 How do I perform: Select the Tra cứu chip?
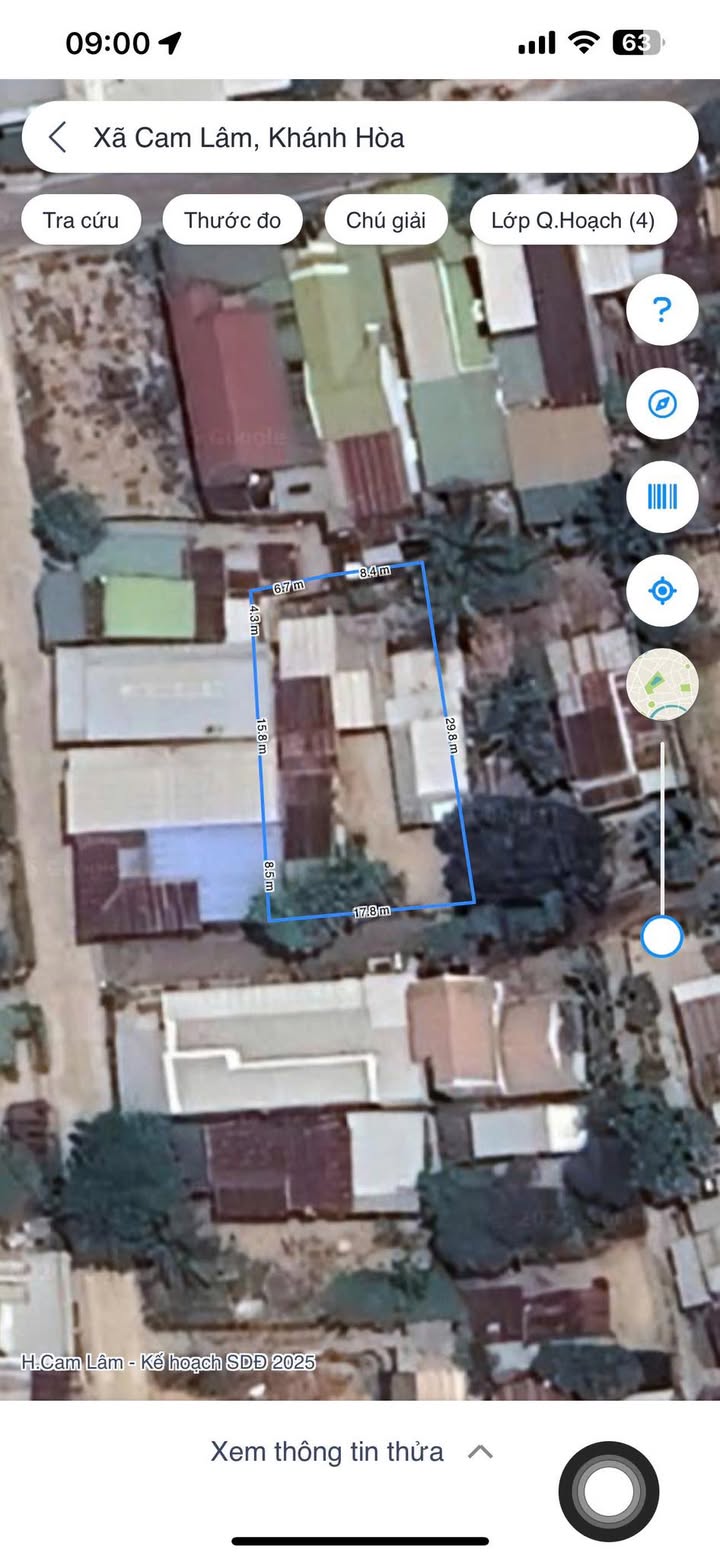[x=81, y=220]
